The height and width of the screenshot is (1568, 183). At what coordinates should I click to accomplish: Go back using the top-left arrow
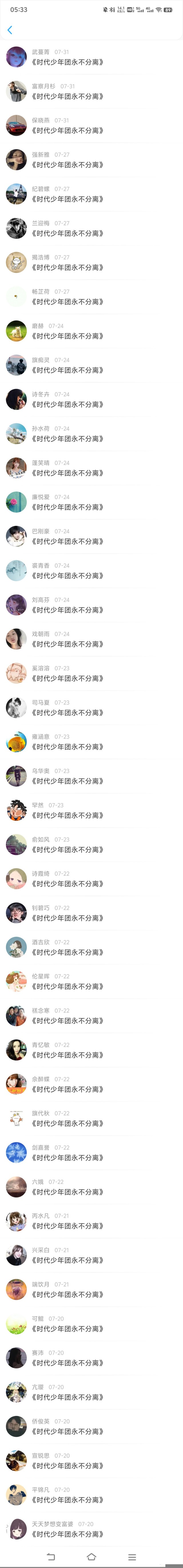click(10, 30)
